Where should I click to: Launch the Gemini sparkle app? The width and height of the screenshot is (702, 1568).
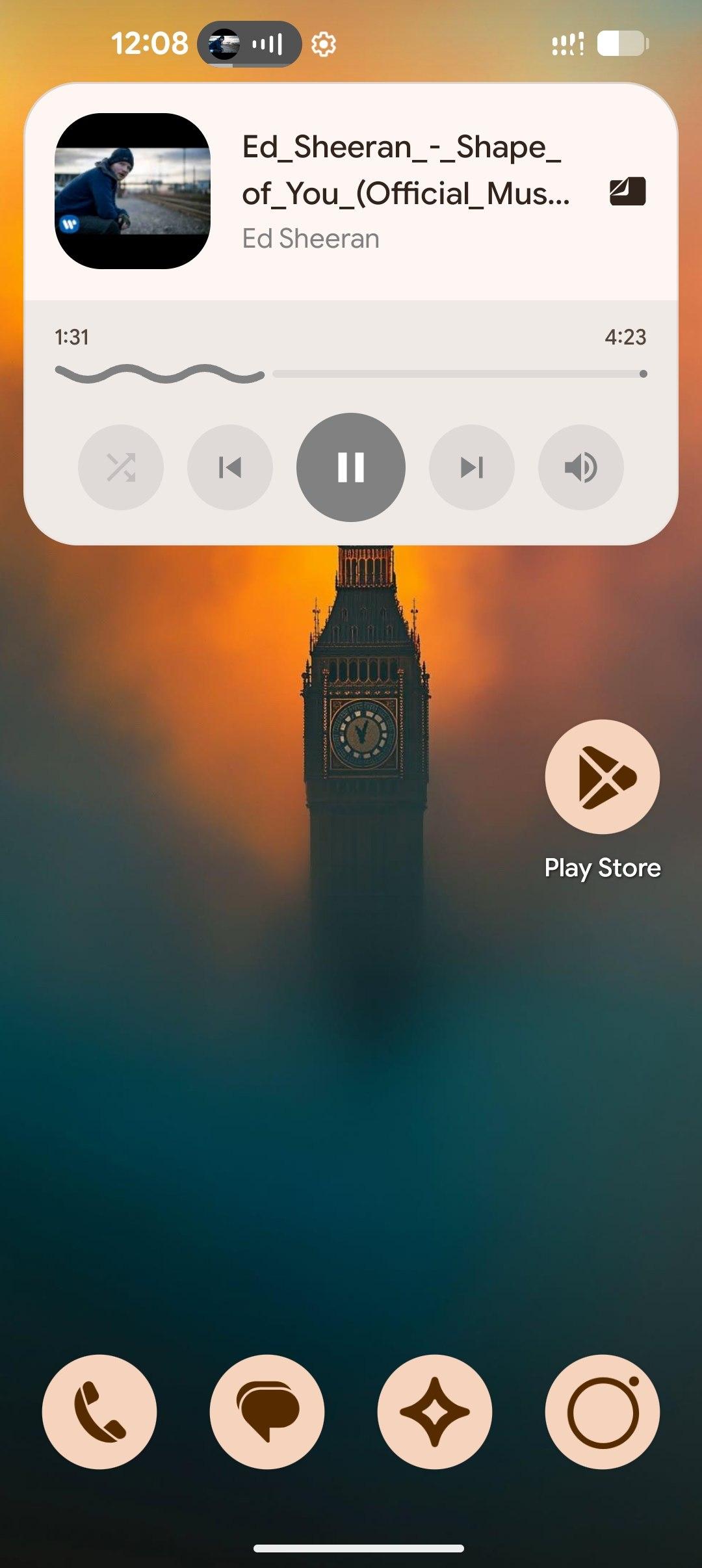click(435, 1412)
